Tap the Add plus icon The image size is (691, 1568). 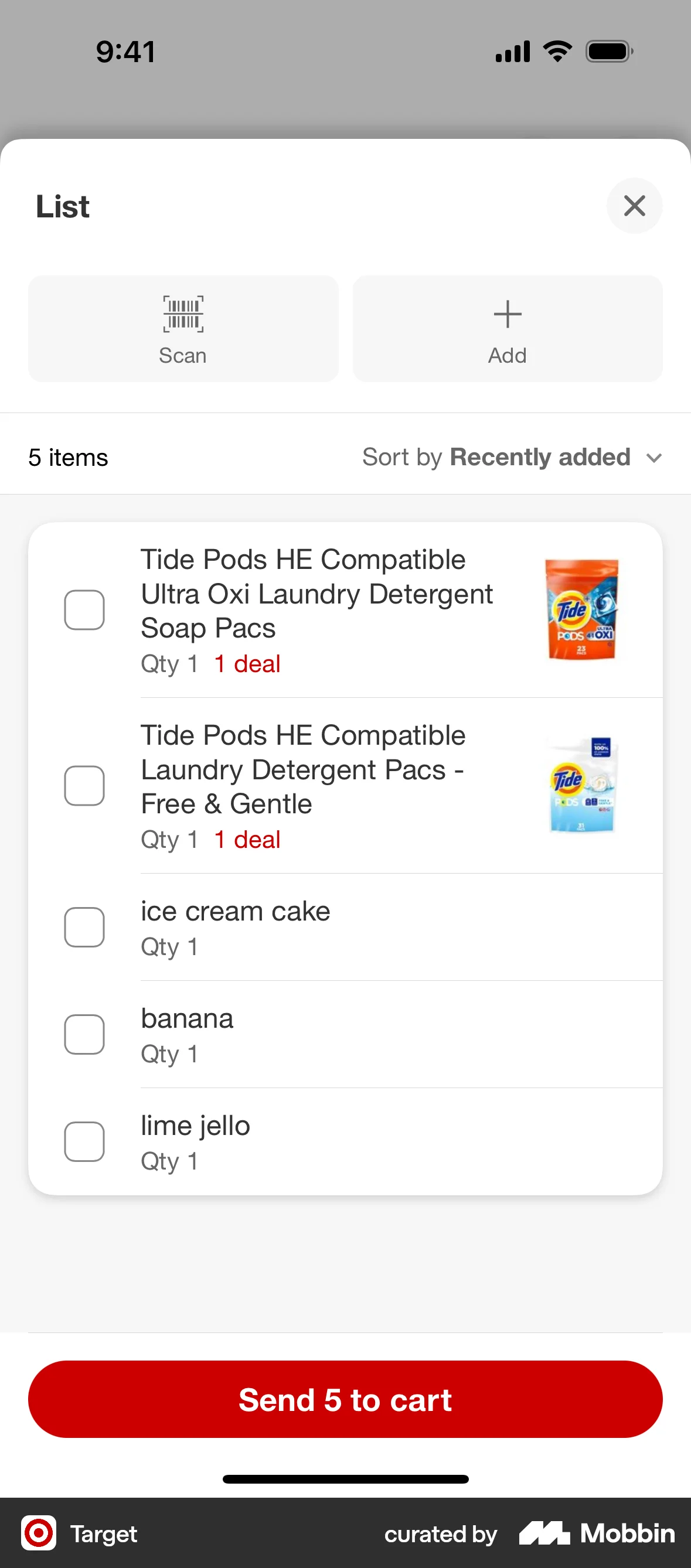coord(506,313)
